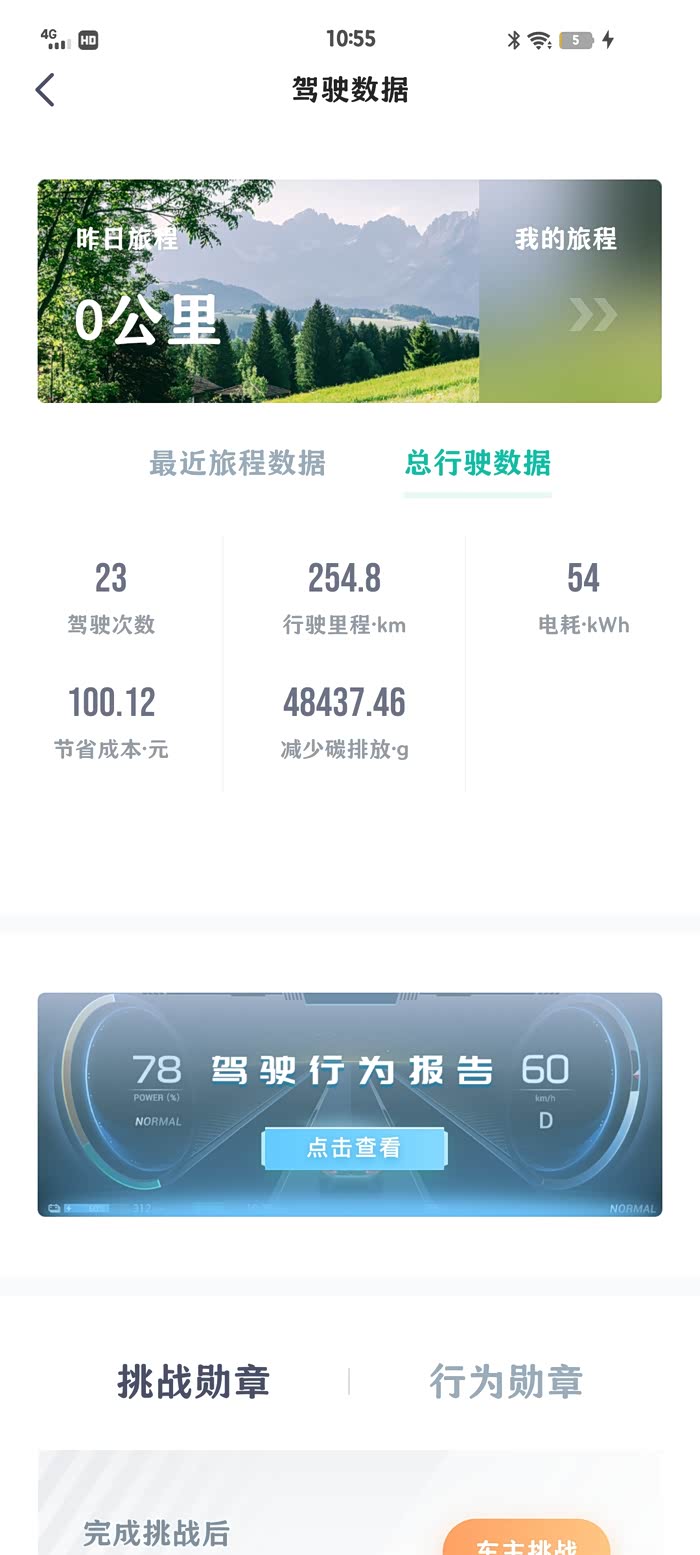
Task: Switch to 挑战勋章 tab
Action: [x=194, y=1382]
